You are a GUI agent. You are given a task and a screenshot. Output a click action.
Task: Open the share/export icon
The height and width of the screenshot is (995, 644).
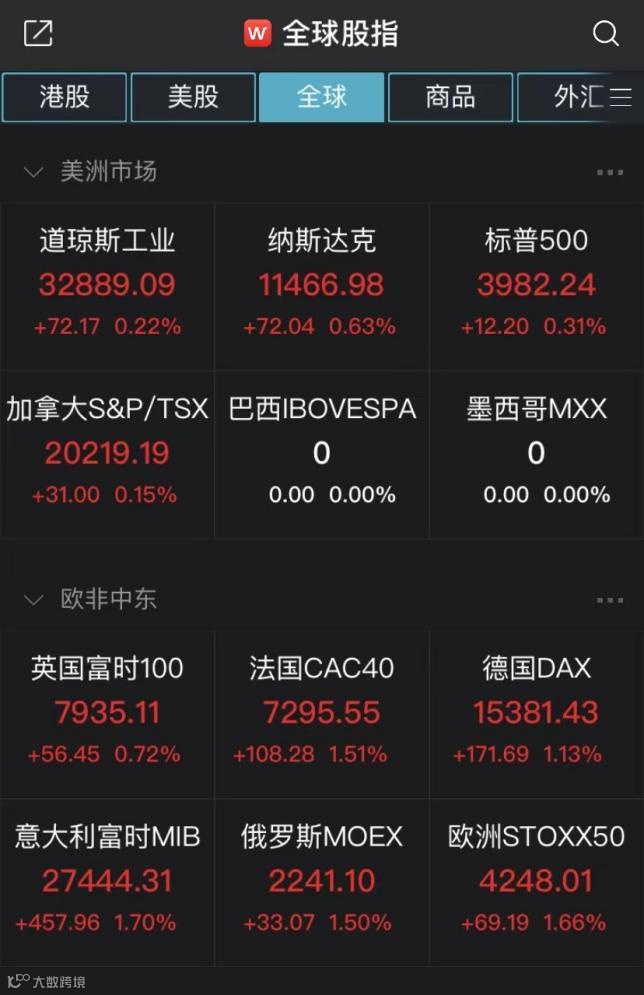(x=38, y=33)
